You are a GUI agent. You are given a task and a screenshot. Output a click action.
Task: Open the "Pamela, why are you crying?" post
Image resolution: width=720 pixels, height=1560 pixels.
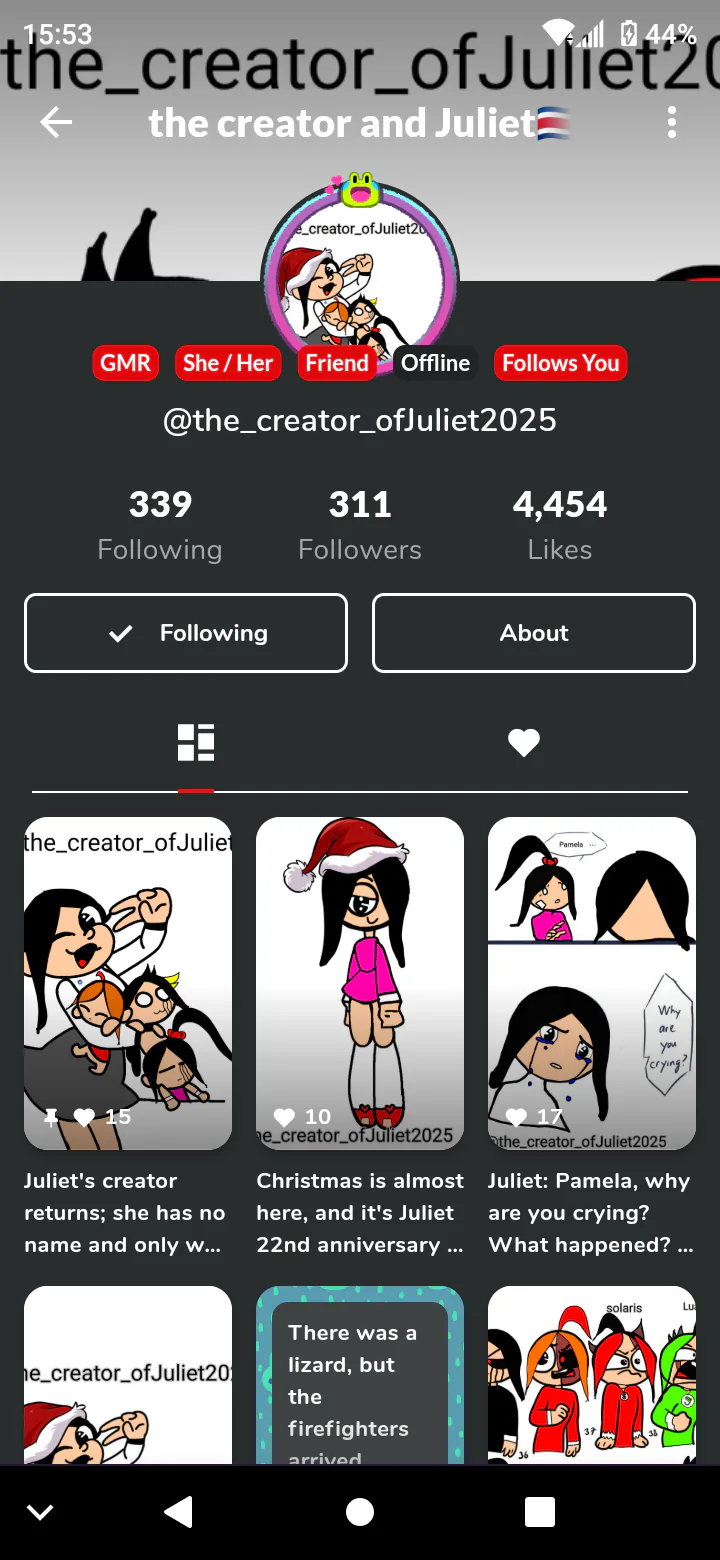tap(592, 985)
